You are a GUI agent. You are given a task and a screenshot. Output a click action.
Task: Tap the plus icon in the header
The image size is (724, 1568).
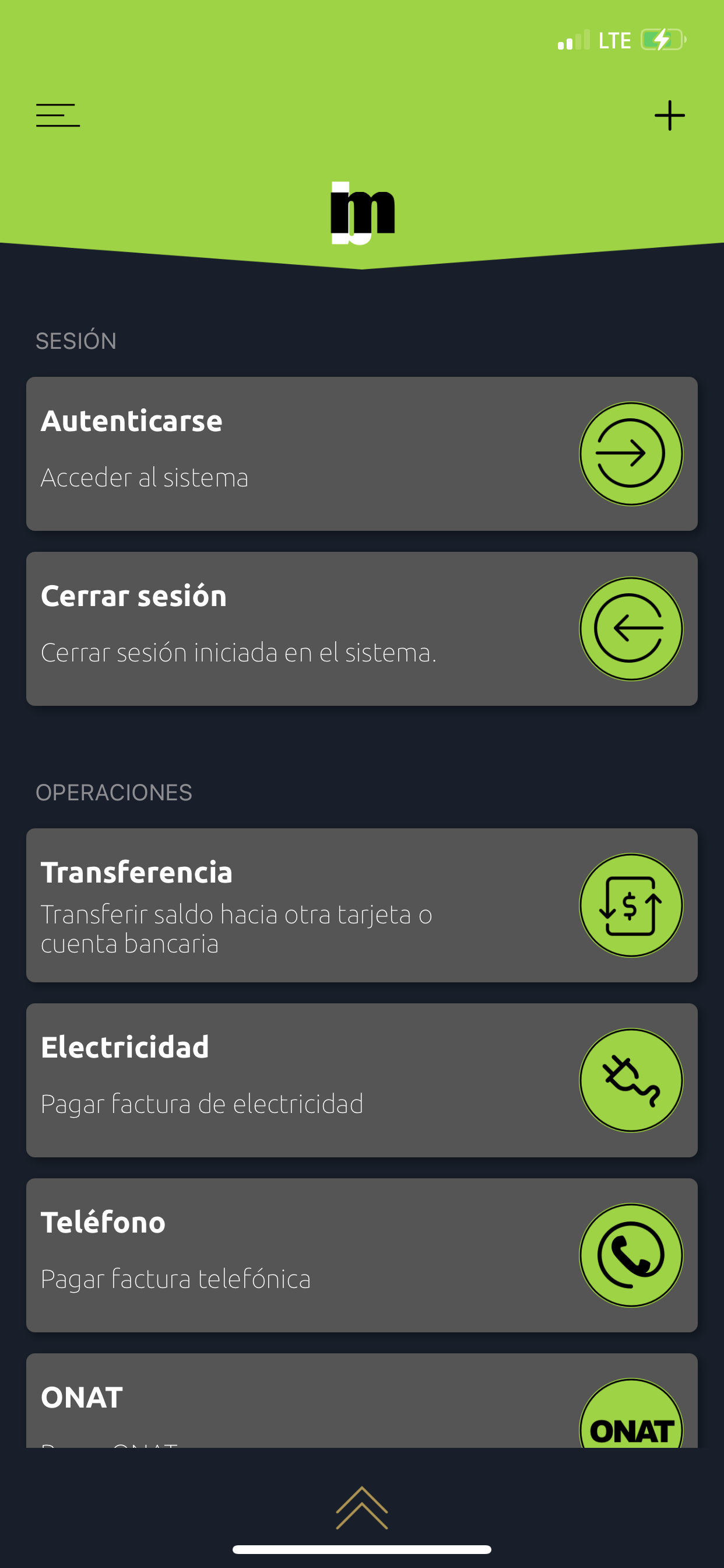[x=669, y=116]
